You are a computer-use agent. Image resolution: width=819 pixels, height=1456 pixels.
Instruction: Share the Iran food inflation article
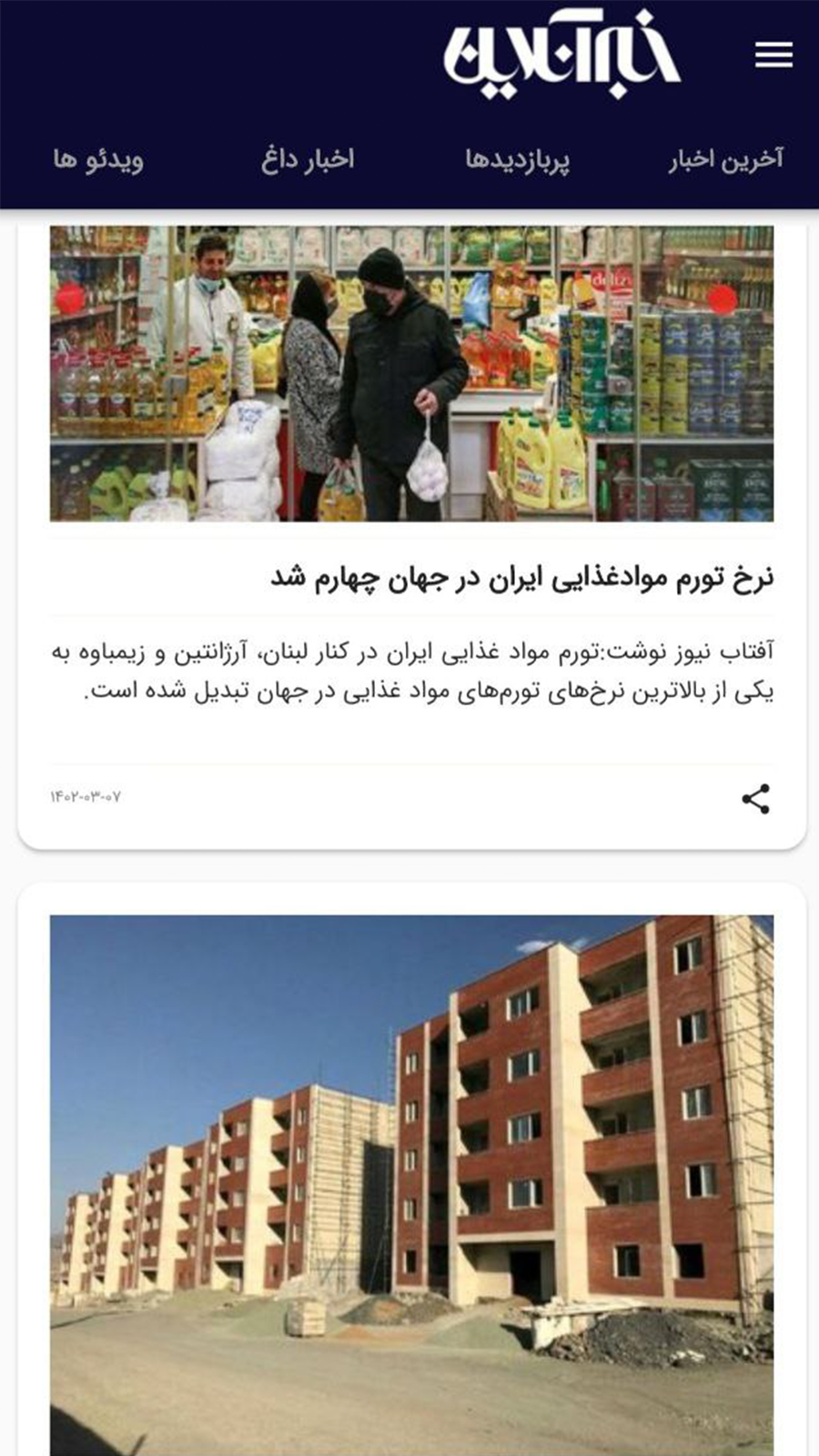[x=755, y=799]
